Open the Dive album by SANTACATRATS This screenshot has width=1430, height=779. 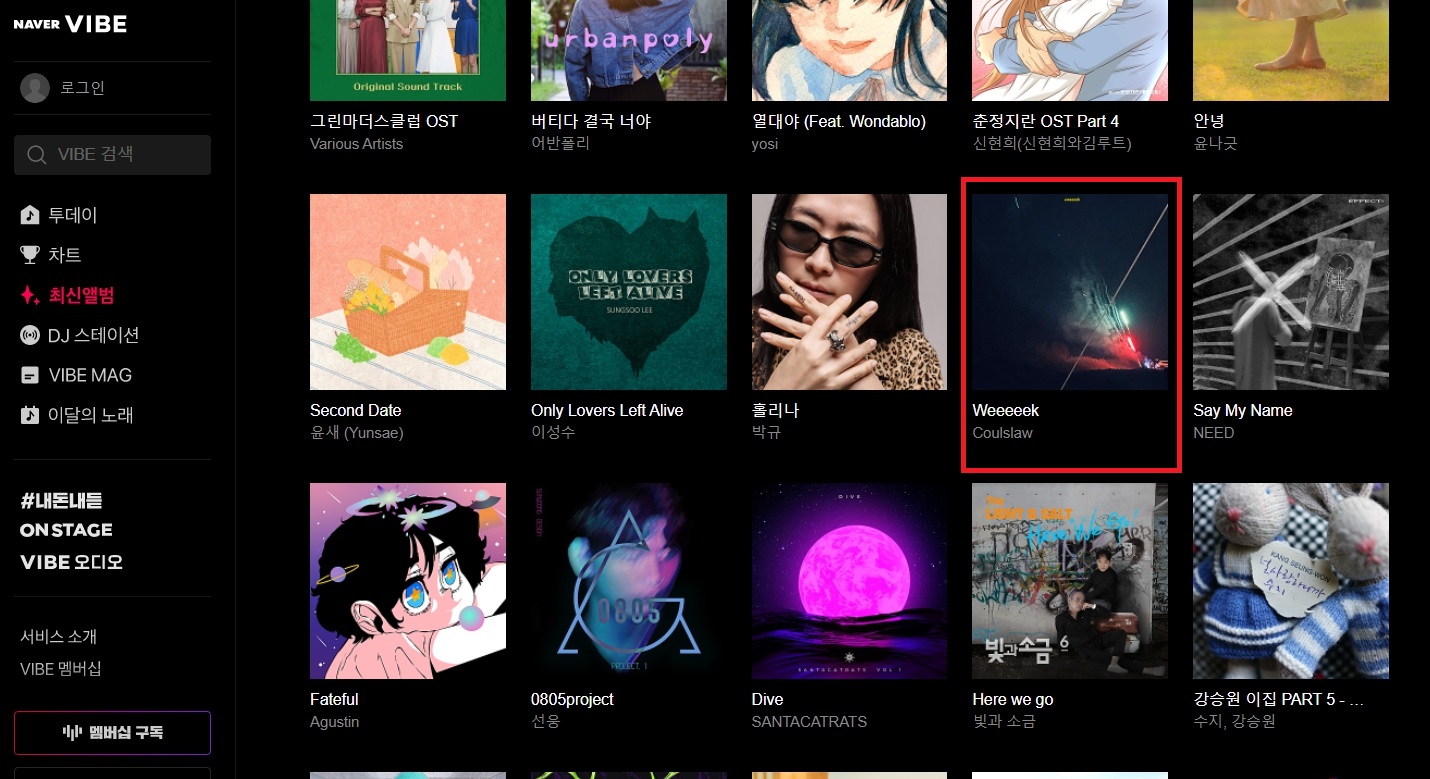point(849,581)
